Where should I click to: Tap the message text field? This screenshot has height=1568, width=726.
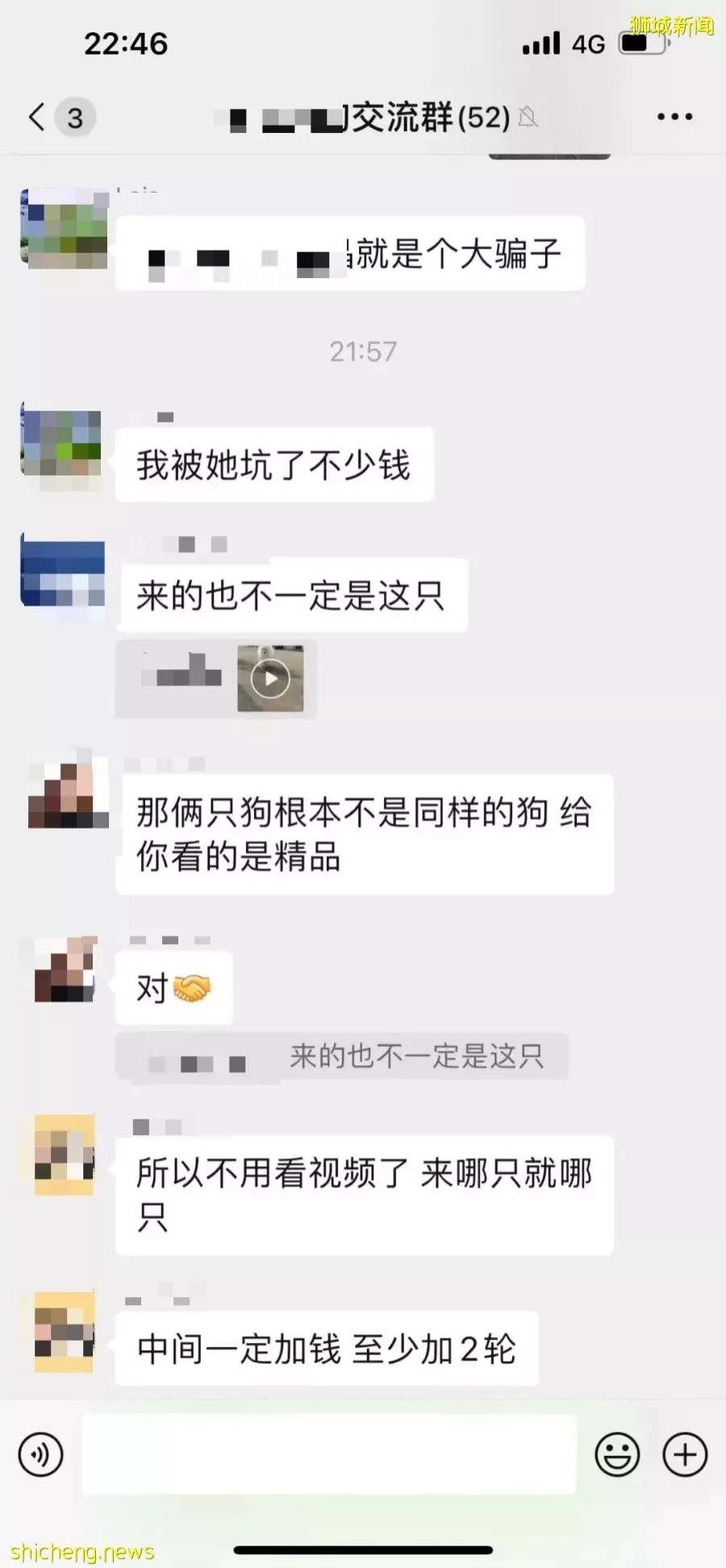click(x=329, y=1454)
